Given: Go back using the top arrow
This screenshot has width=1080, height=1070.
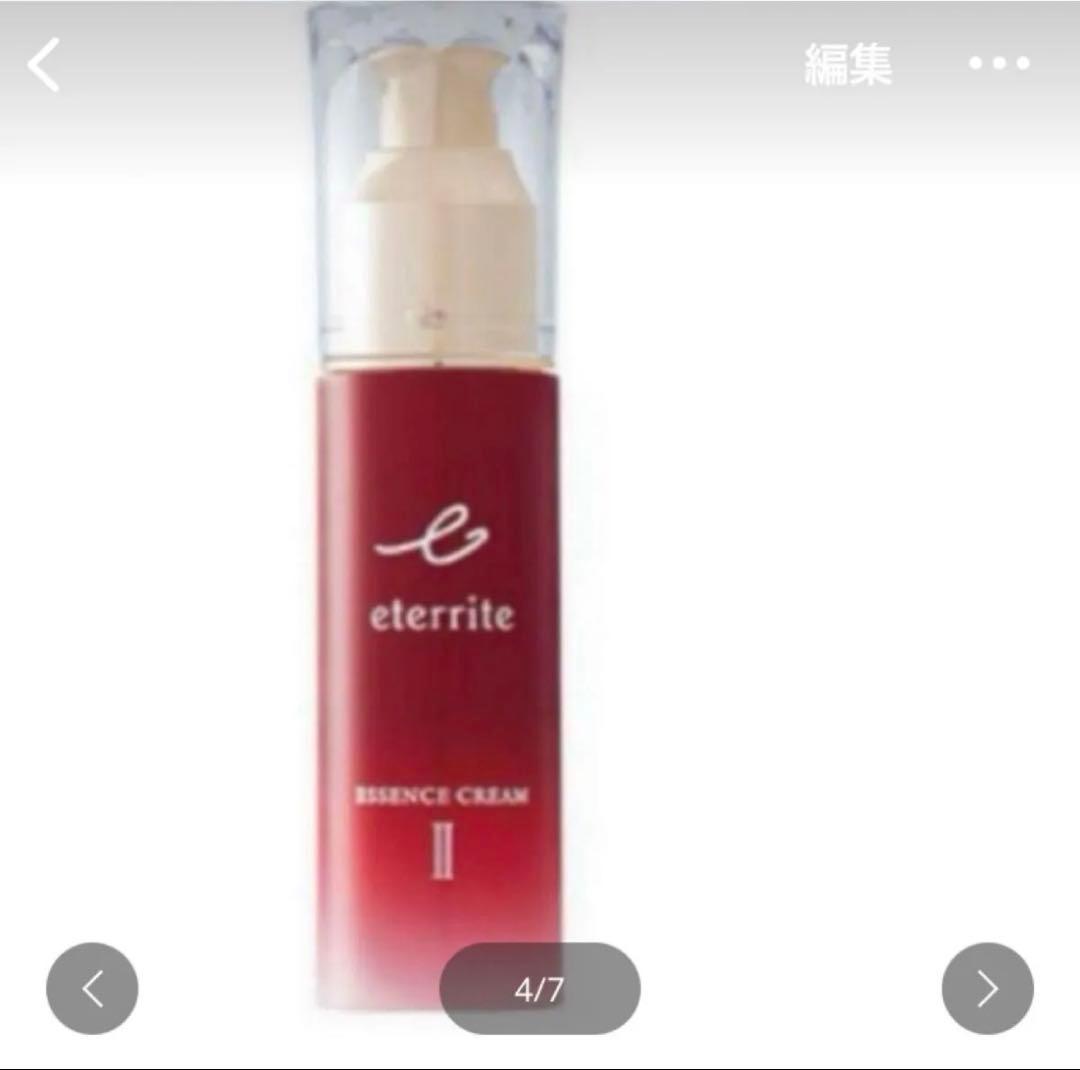Looking at the screenshot, I should pos(44,65).
